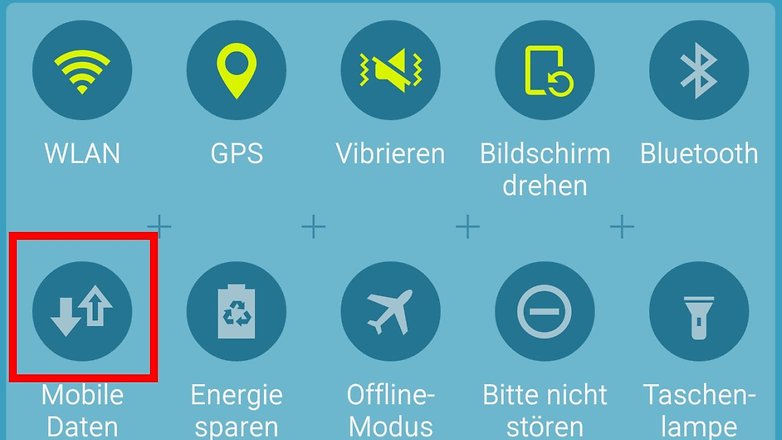Switch on Offline-Modus airplane mode

[390, 311]
